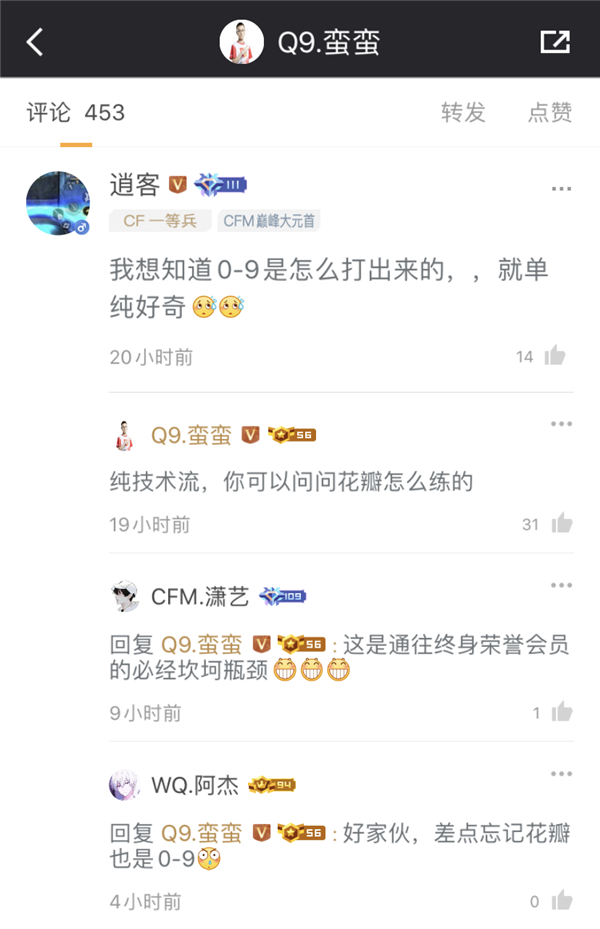Open 逍客's profile avatar

pos(58,203)
